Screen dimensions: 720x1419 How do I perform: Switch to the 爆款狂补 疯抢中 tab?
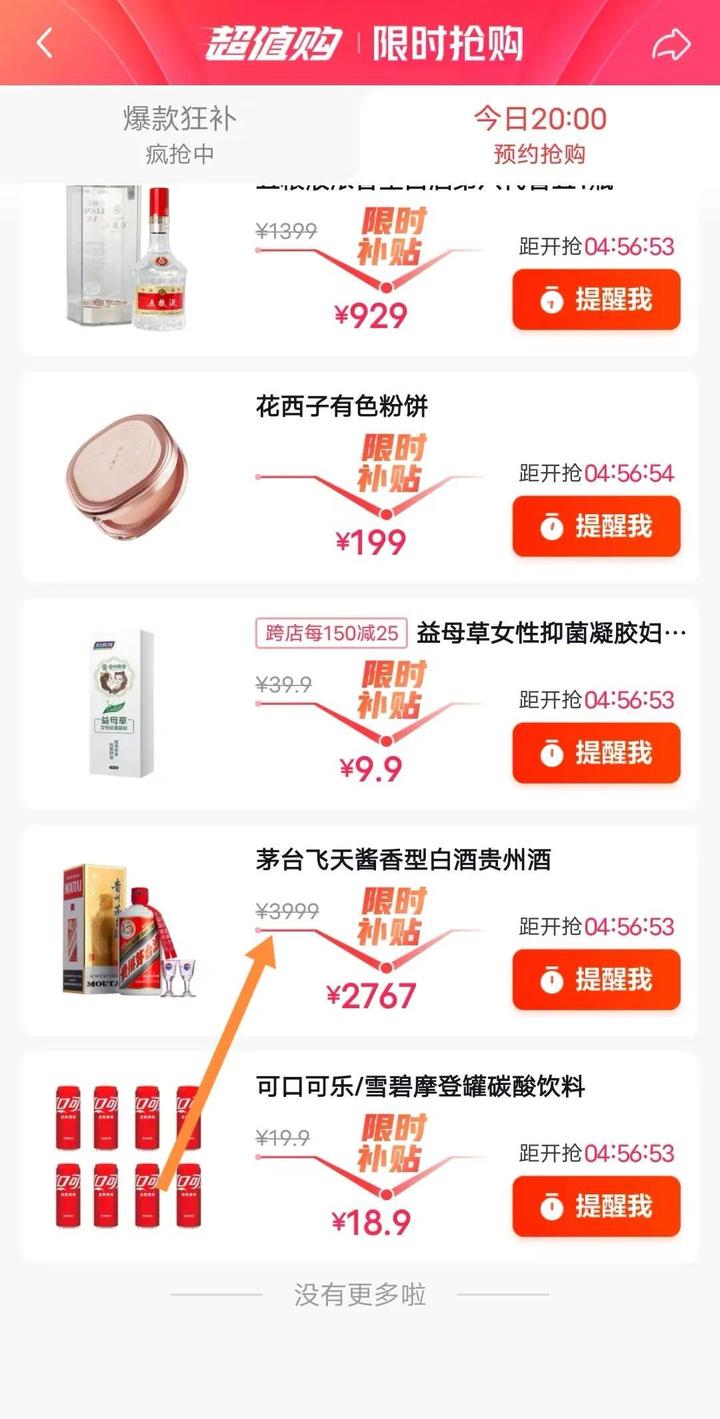click(x=180, y=135)
